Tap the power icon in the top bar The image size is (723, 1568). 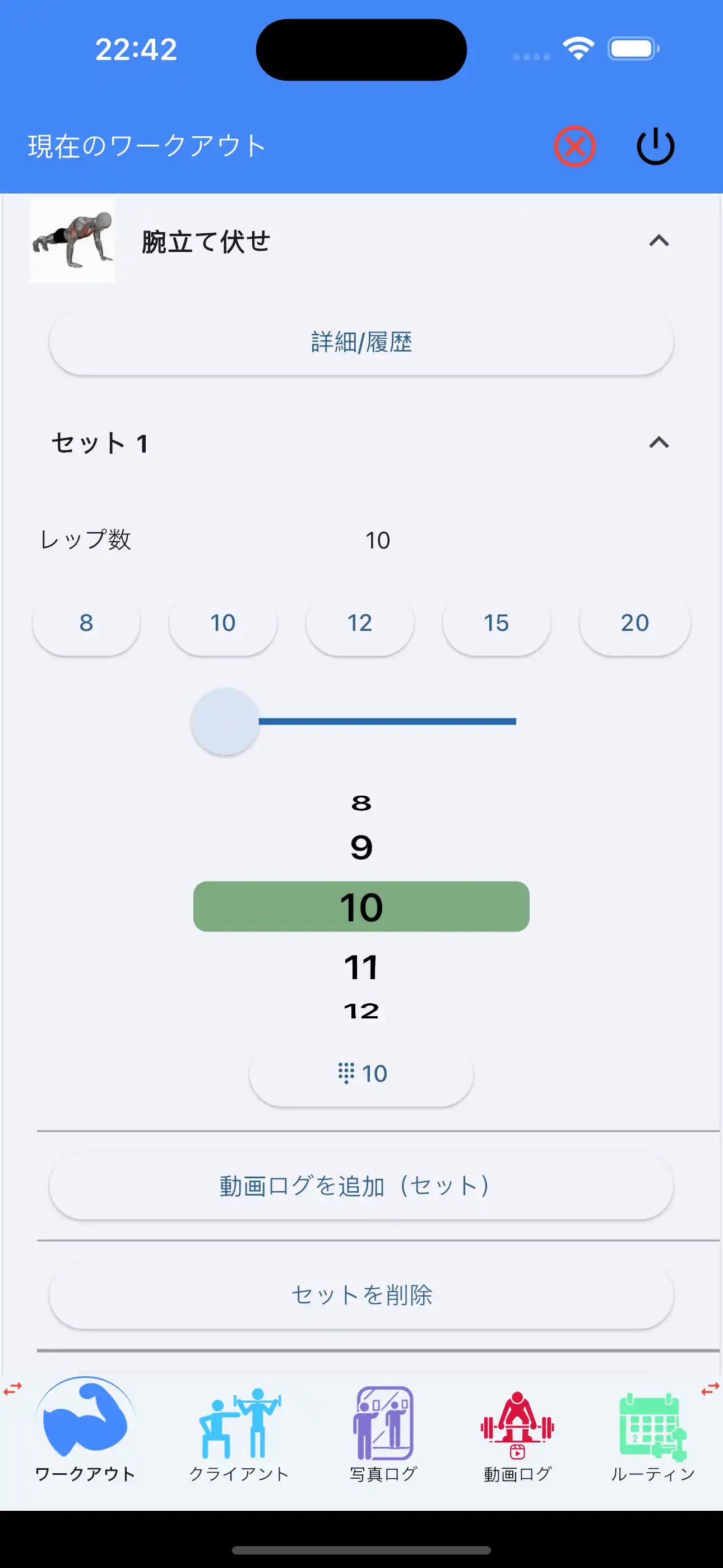point(655,145)
